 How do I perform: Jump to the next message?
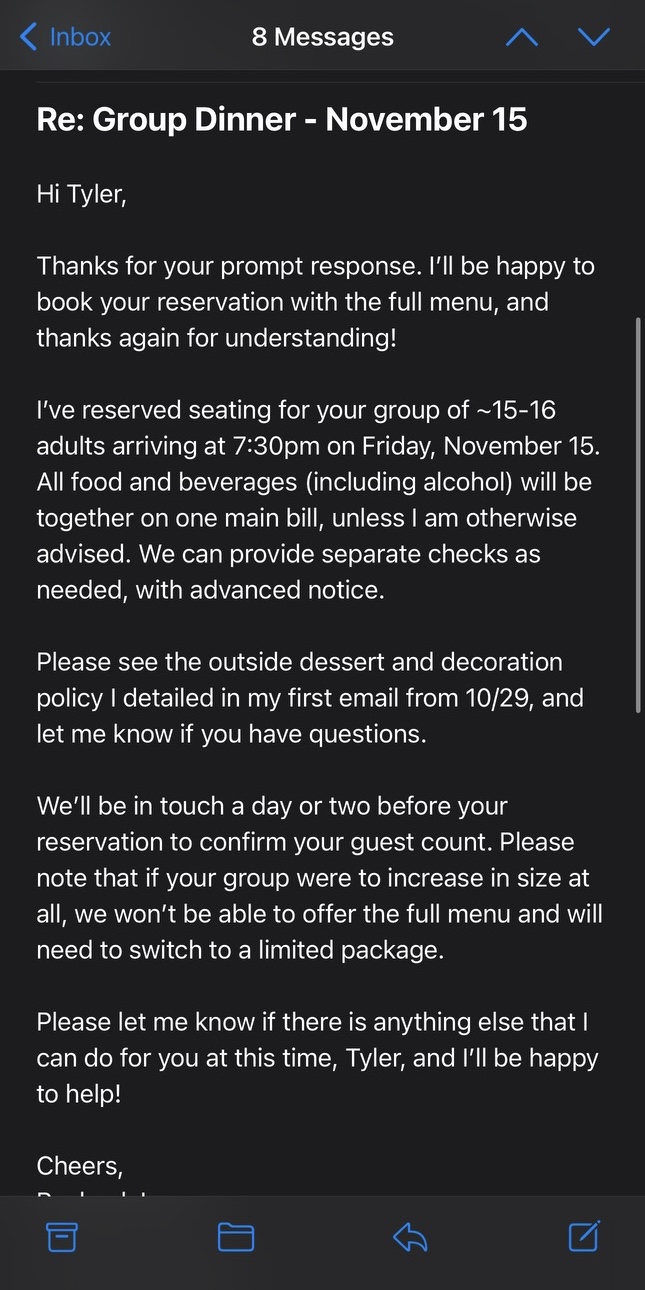[594, 38]
